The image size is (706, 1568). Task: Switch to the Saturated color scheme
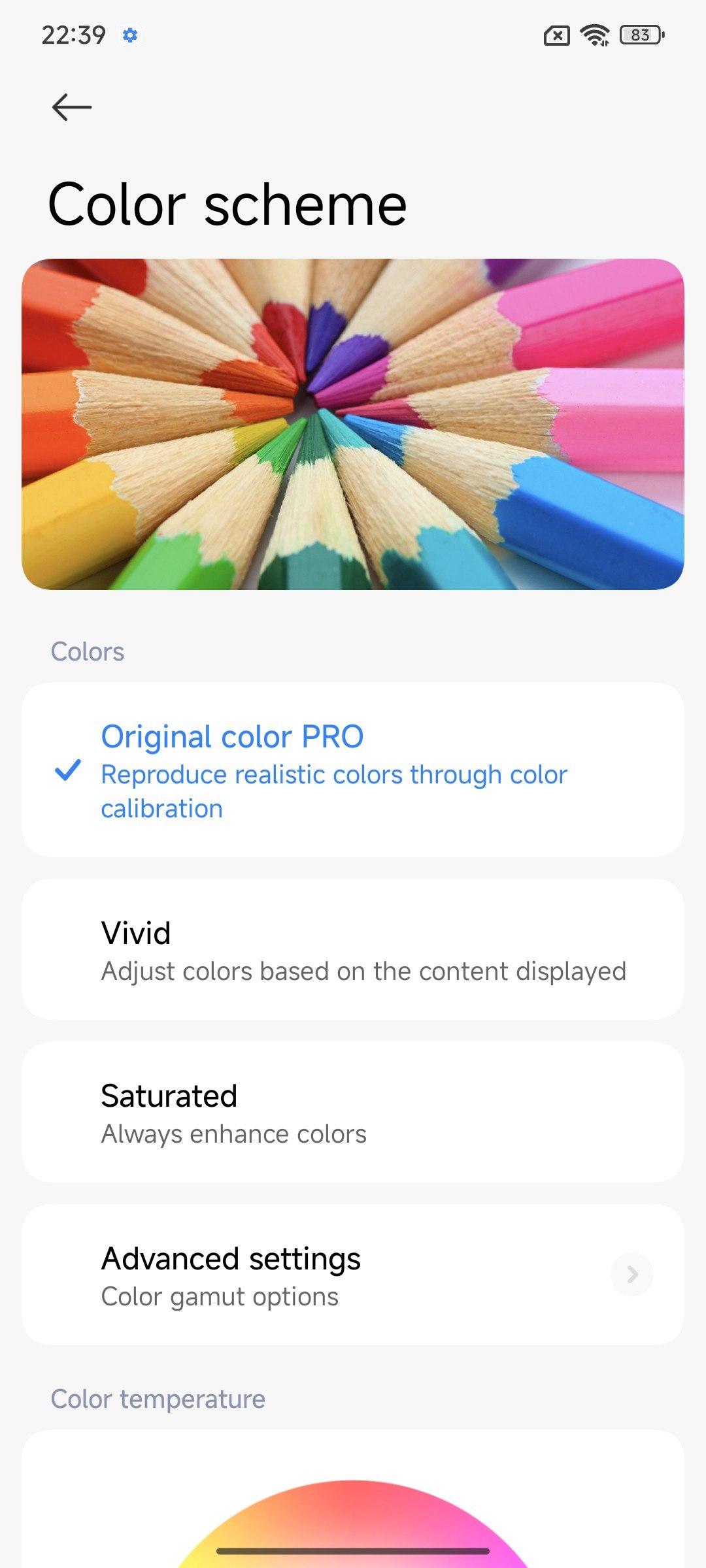click(353, 1112)
